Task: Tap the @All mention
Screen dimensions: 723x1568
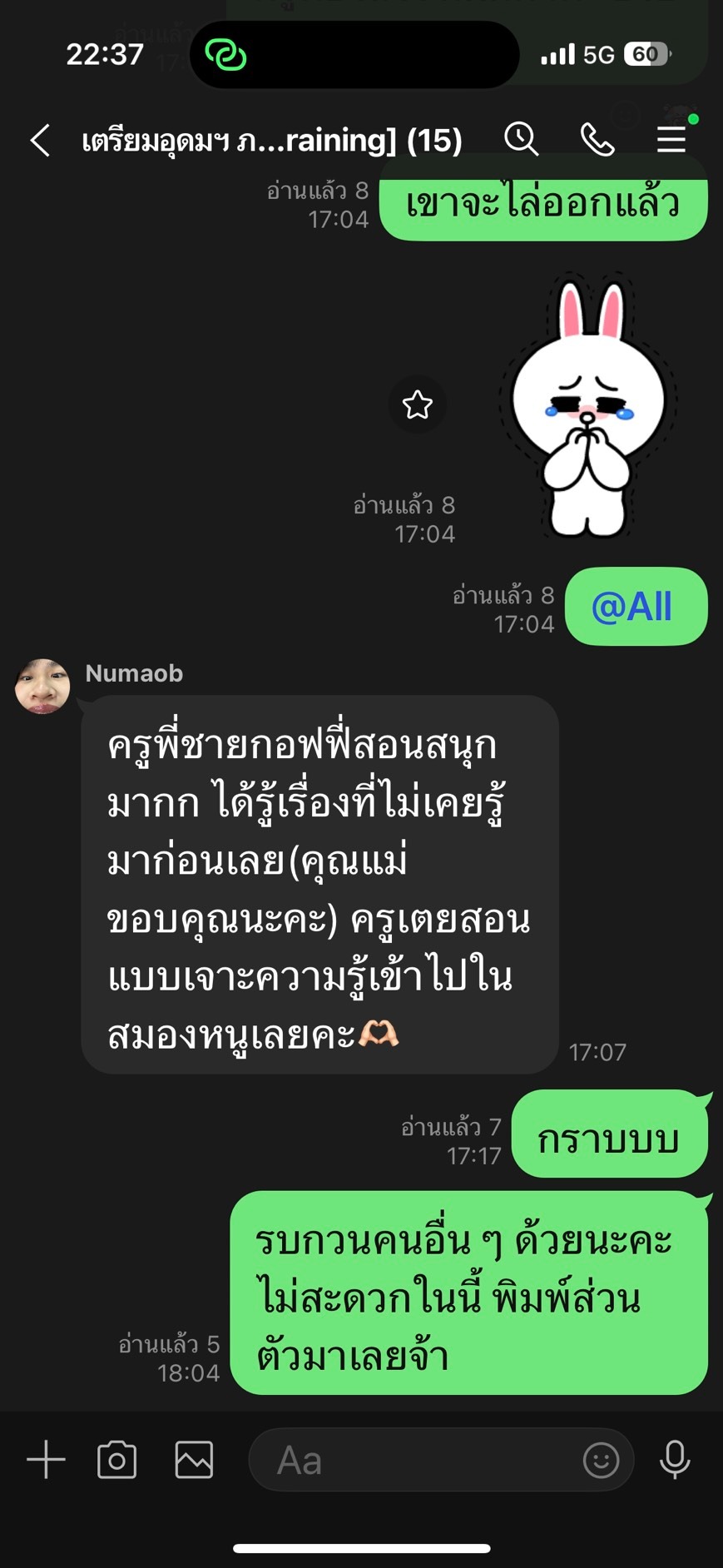Action: click(x=631, y=607)
